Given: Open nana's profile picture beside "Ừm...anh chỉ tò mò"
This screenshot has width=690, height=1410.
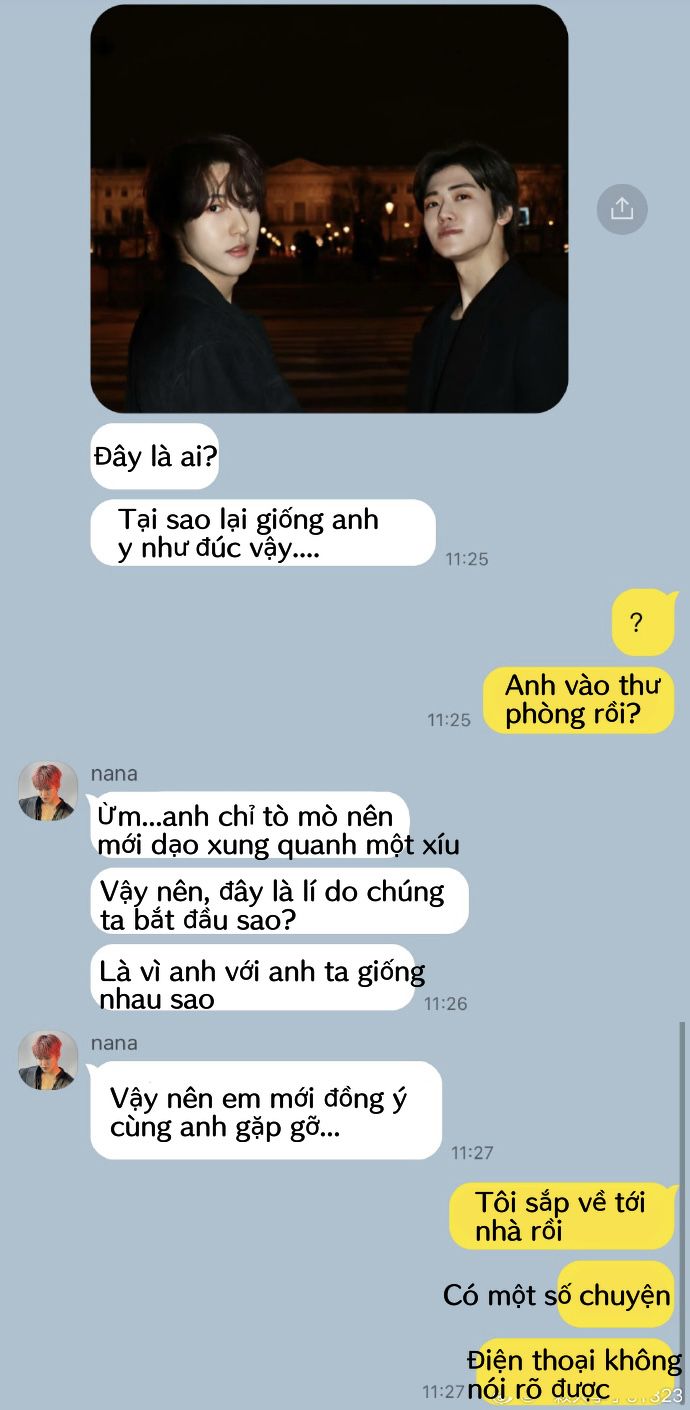Looking at the screenshot, I should click(x=48, y=791).
